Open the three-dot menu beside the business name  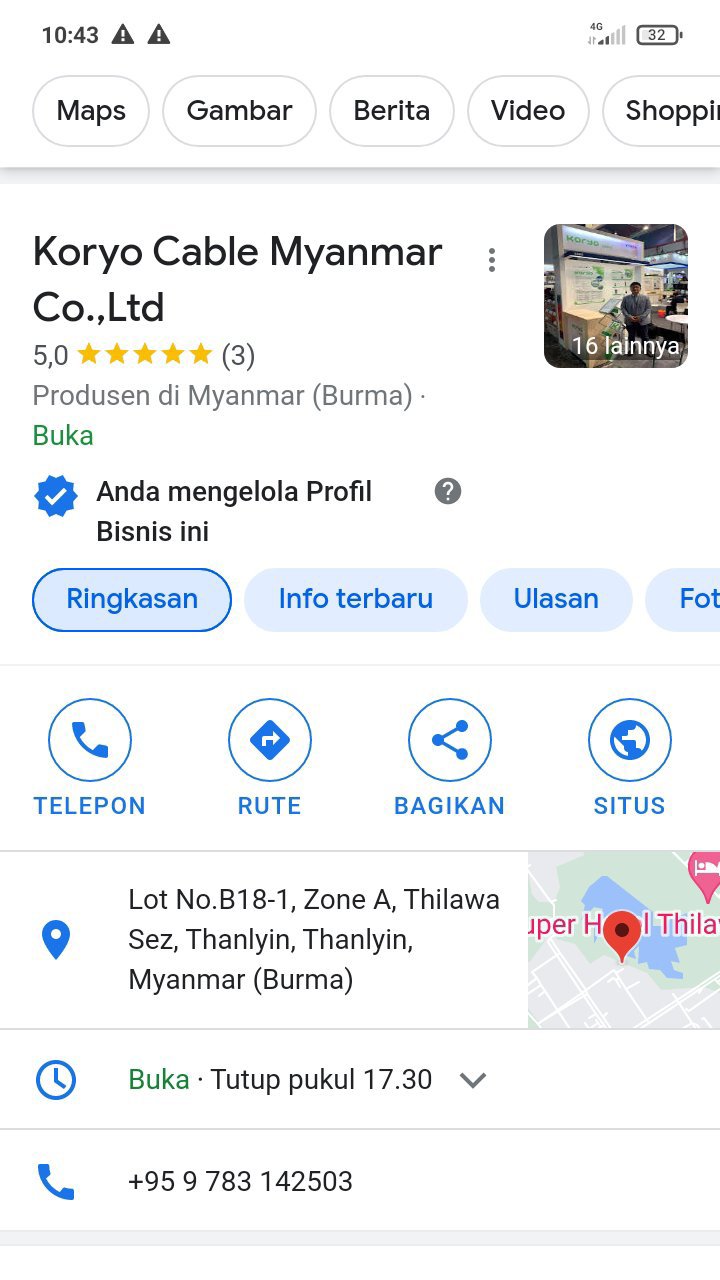(x=491, y=260)
